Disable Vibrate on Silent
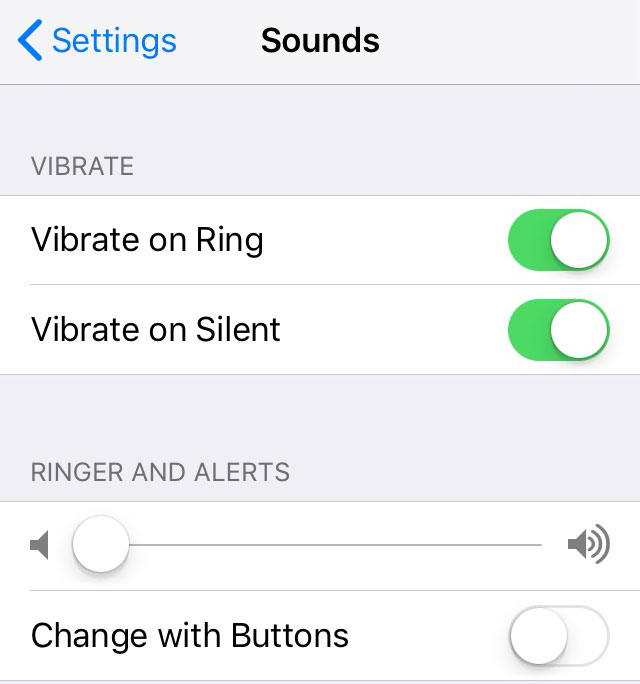The width and height of the screenshot is (640, 684). tap(558, 329)
